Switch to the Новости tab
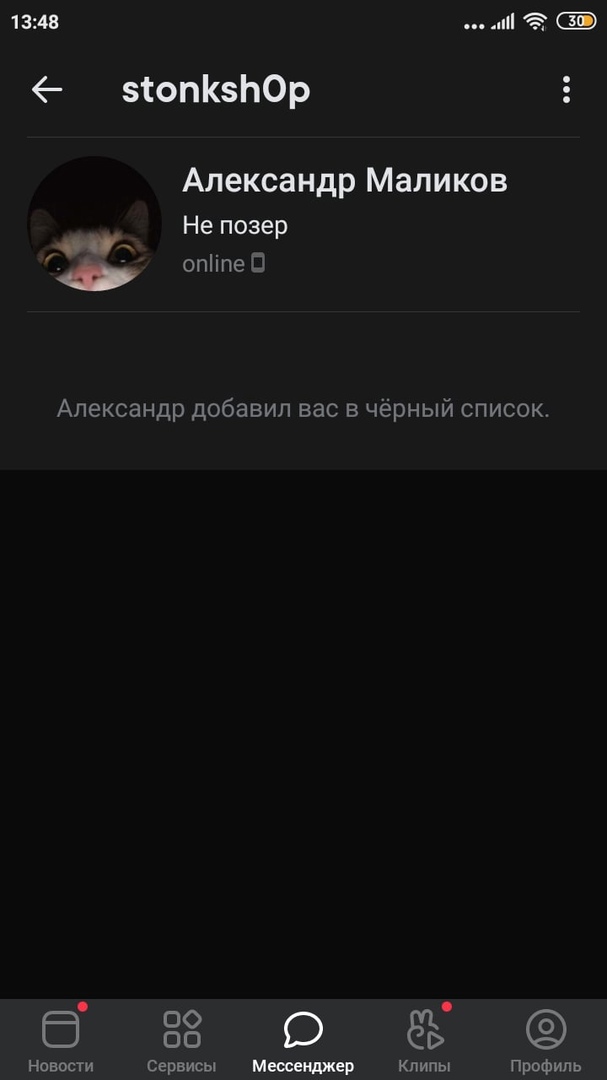The image size is (607, 1080). 61,1040
